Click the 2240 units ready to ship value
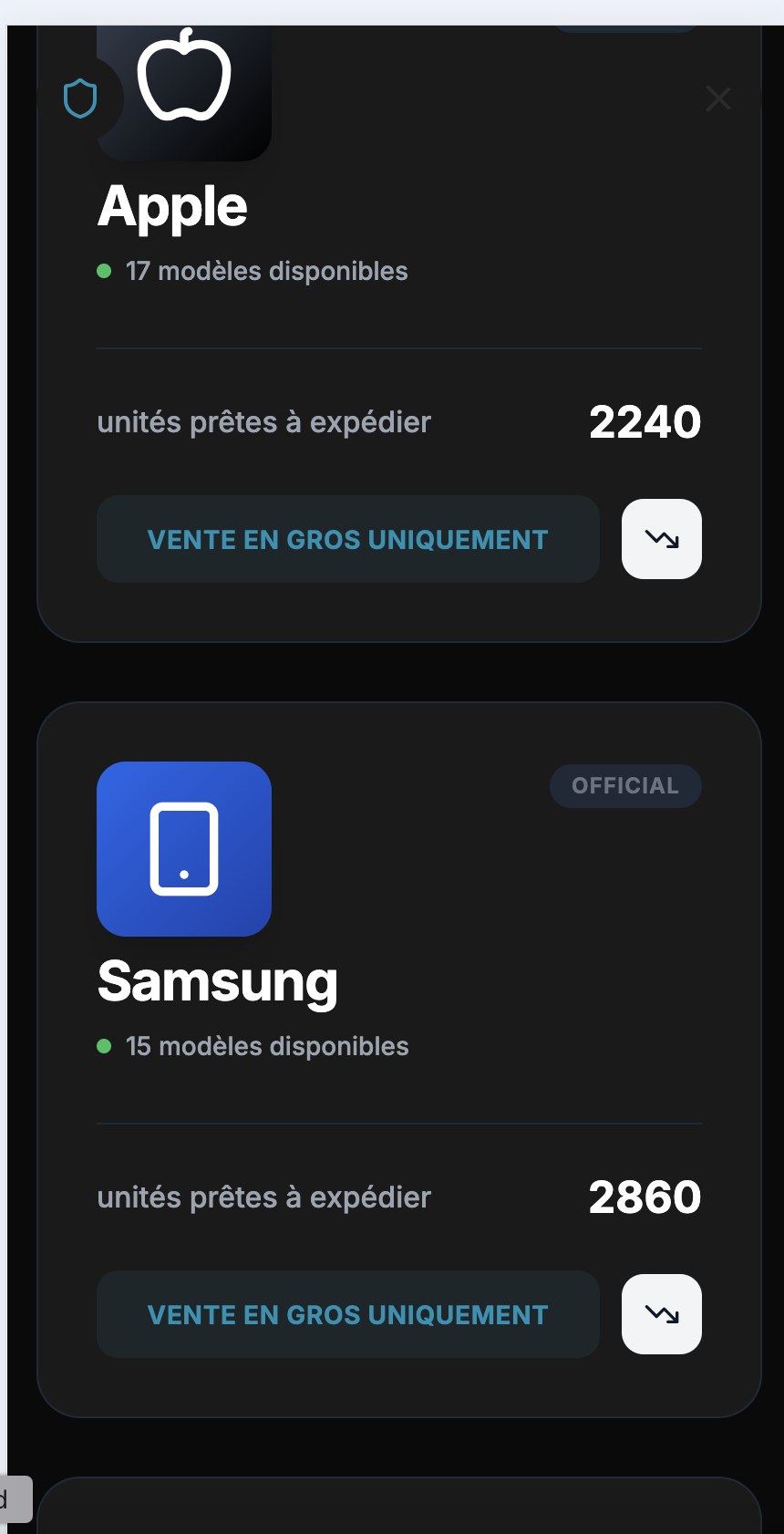Viewport: 784px width, 1534px height. pyautogui.click(x=645, y=421)
